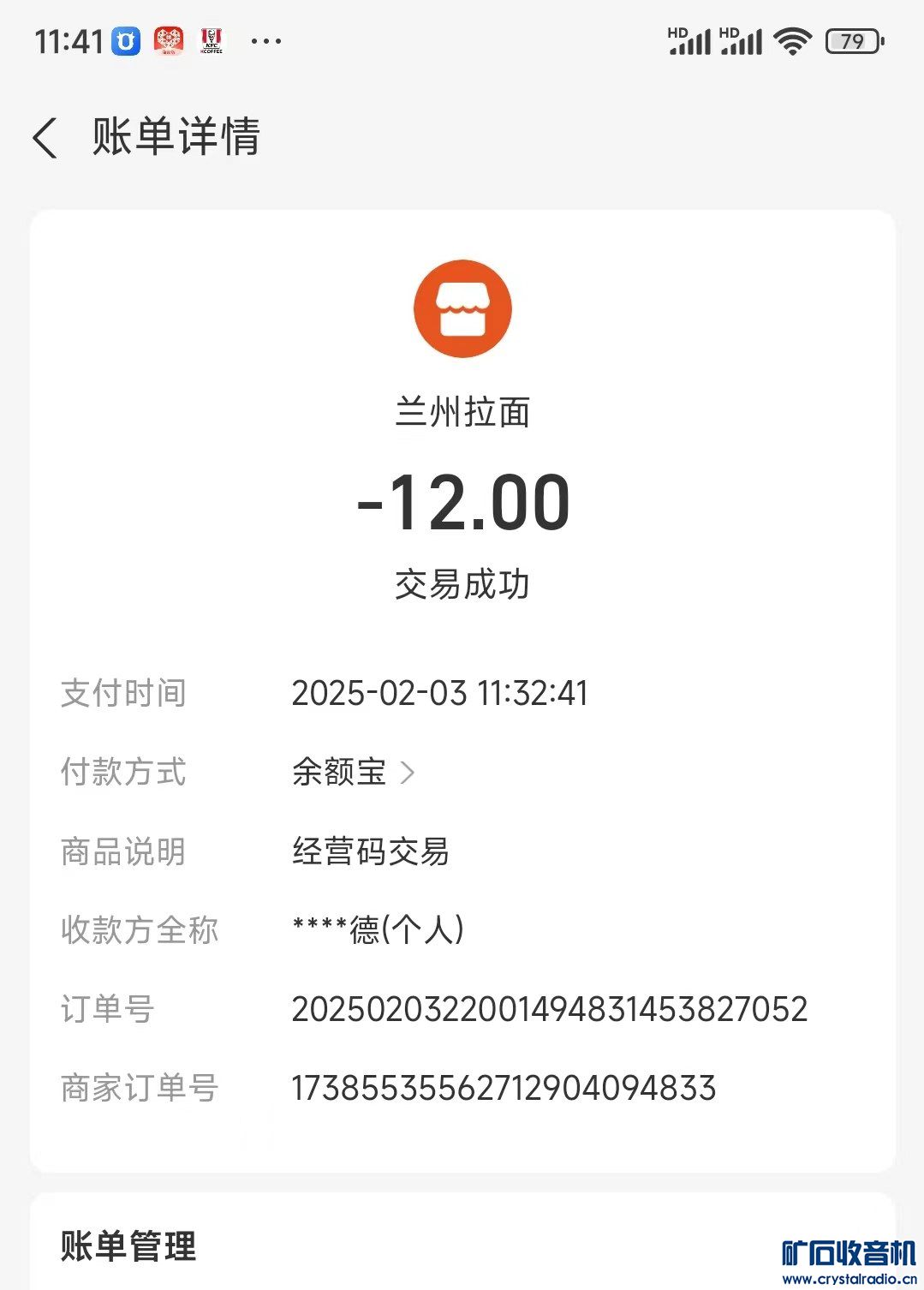
Task: Go back from the 账单详情 page
Action: (45, 138)
